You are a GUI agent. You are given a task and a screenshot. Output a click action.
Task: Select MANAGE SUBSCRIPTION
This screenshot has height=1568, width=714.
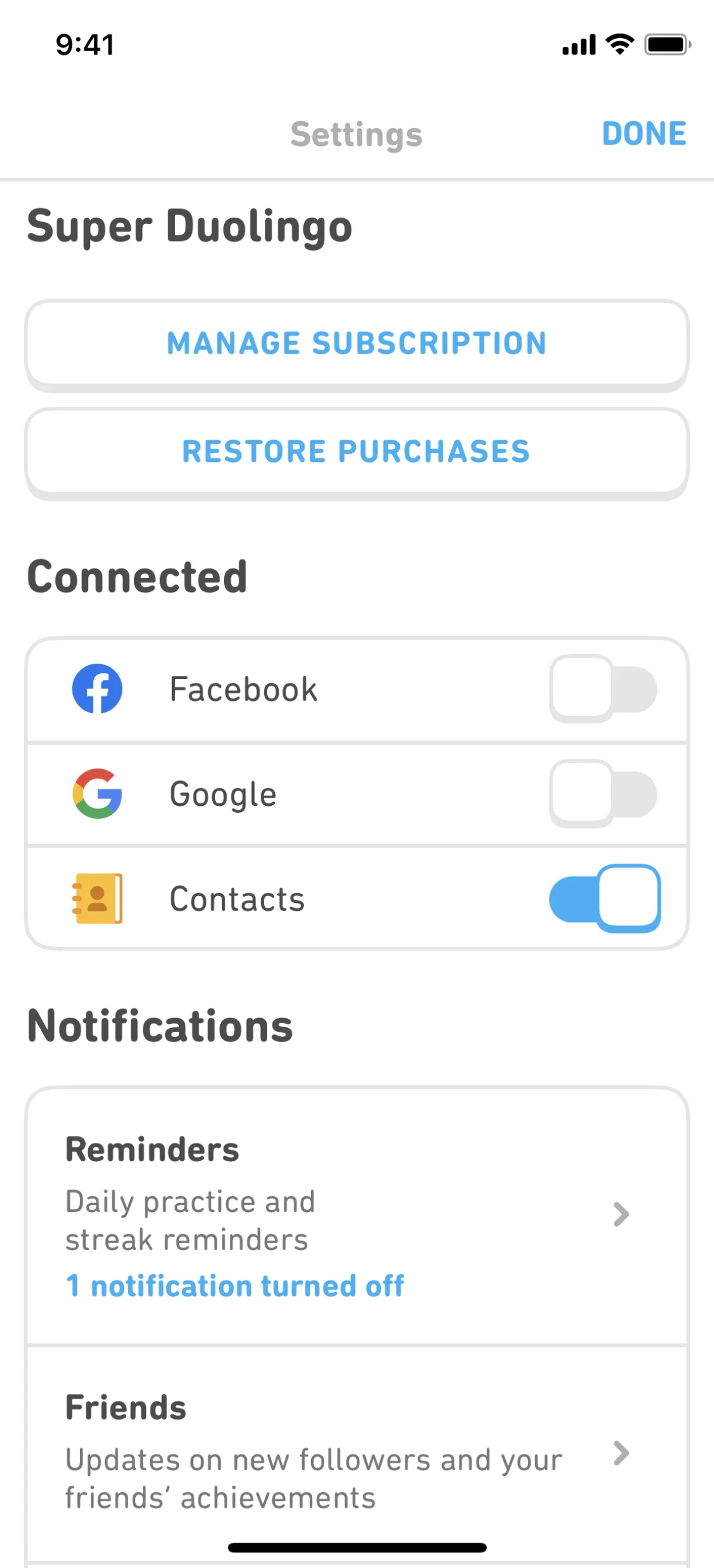(357, 343)
